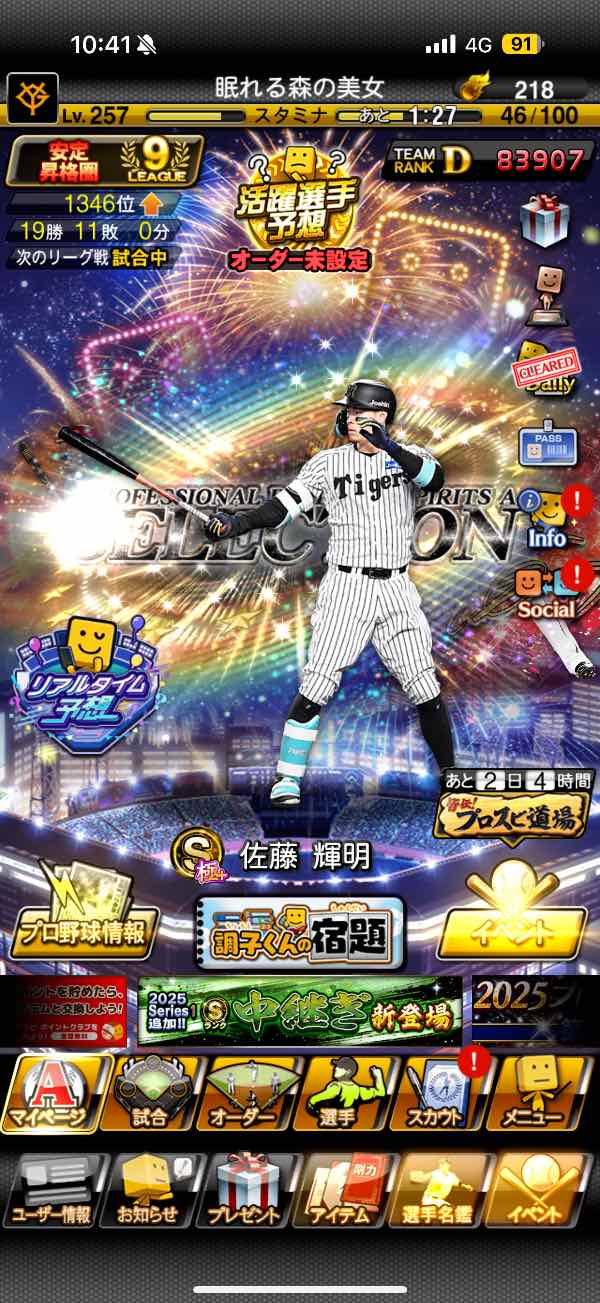Open the Social icon
Image resolution: width=600 pixels, height=1303 pixels.
pyautogui.click(x=545, y=590)
